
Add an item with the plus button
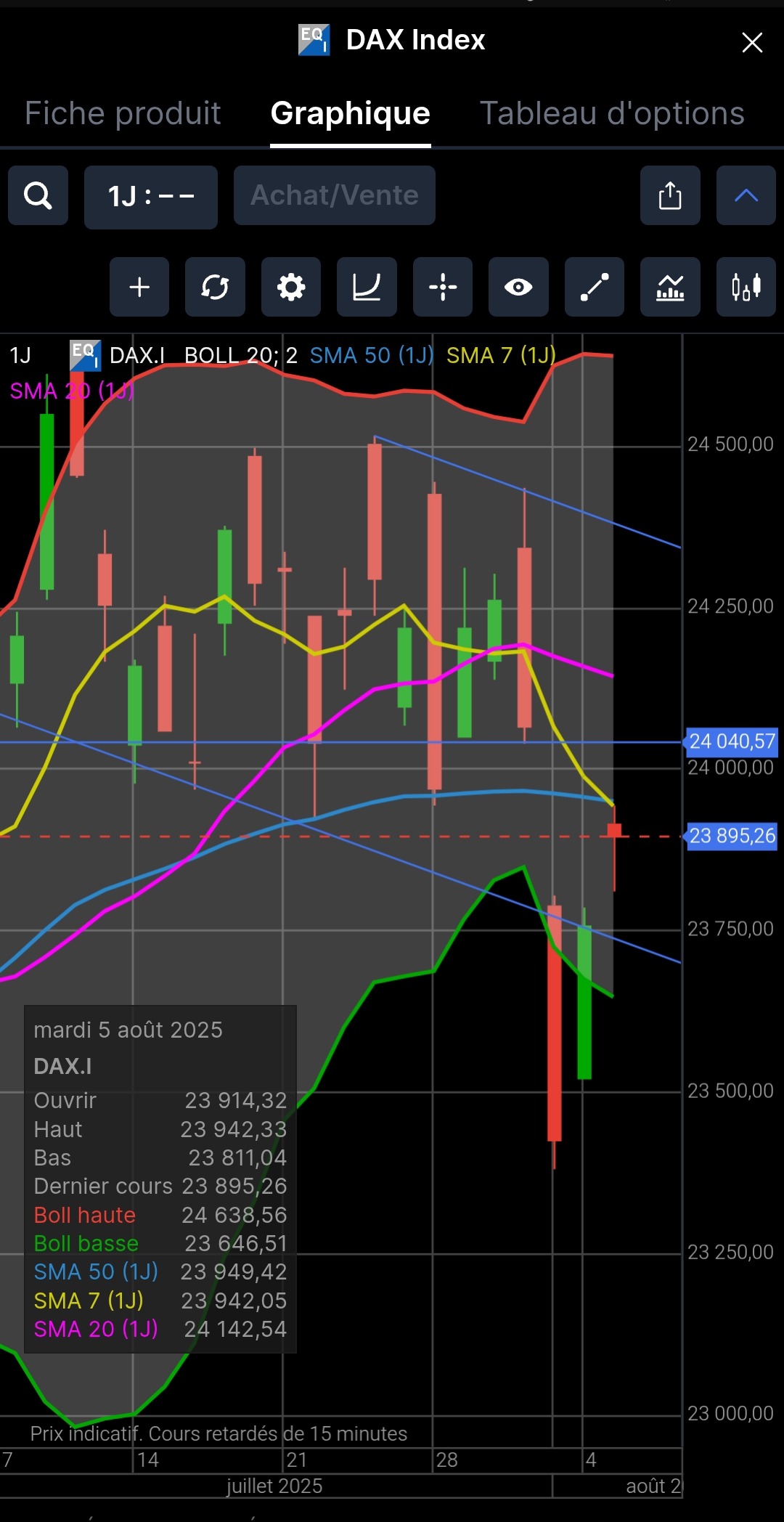tap(139, 287)
